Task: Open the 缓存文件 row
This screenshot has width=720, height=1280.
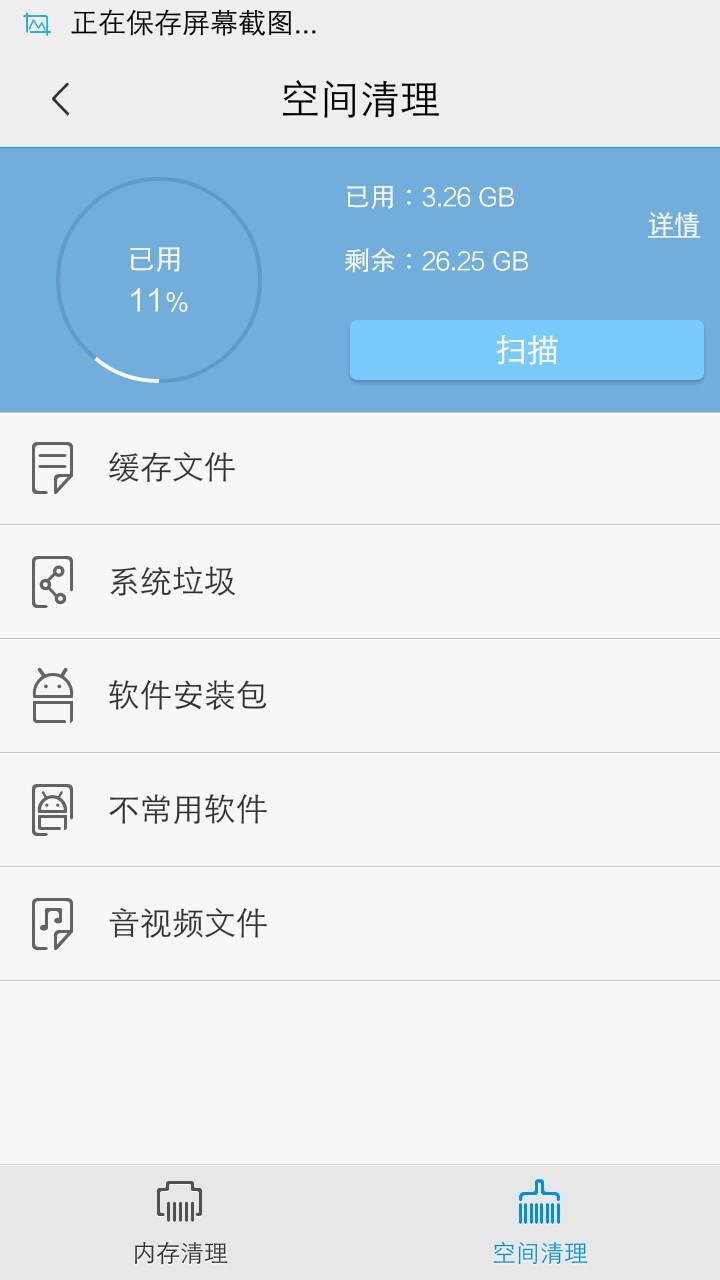Action: [x=360, y=468]
